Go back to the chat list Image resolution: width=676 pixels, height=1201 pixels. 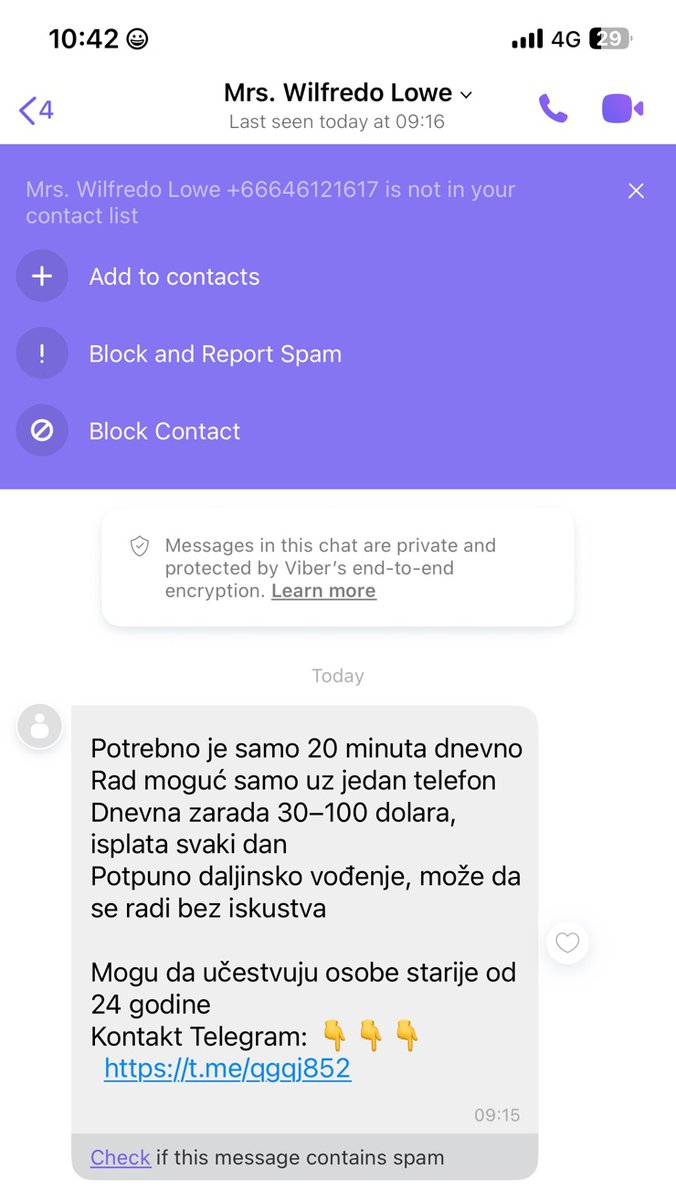click(35, 109)
